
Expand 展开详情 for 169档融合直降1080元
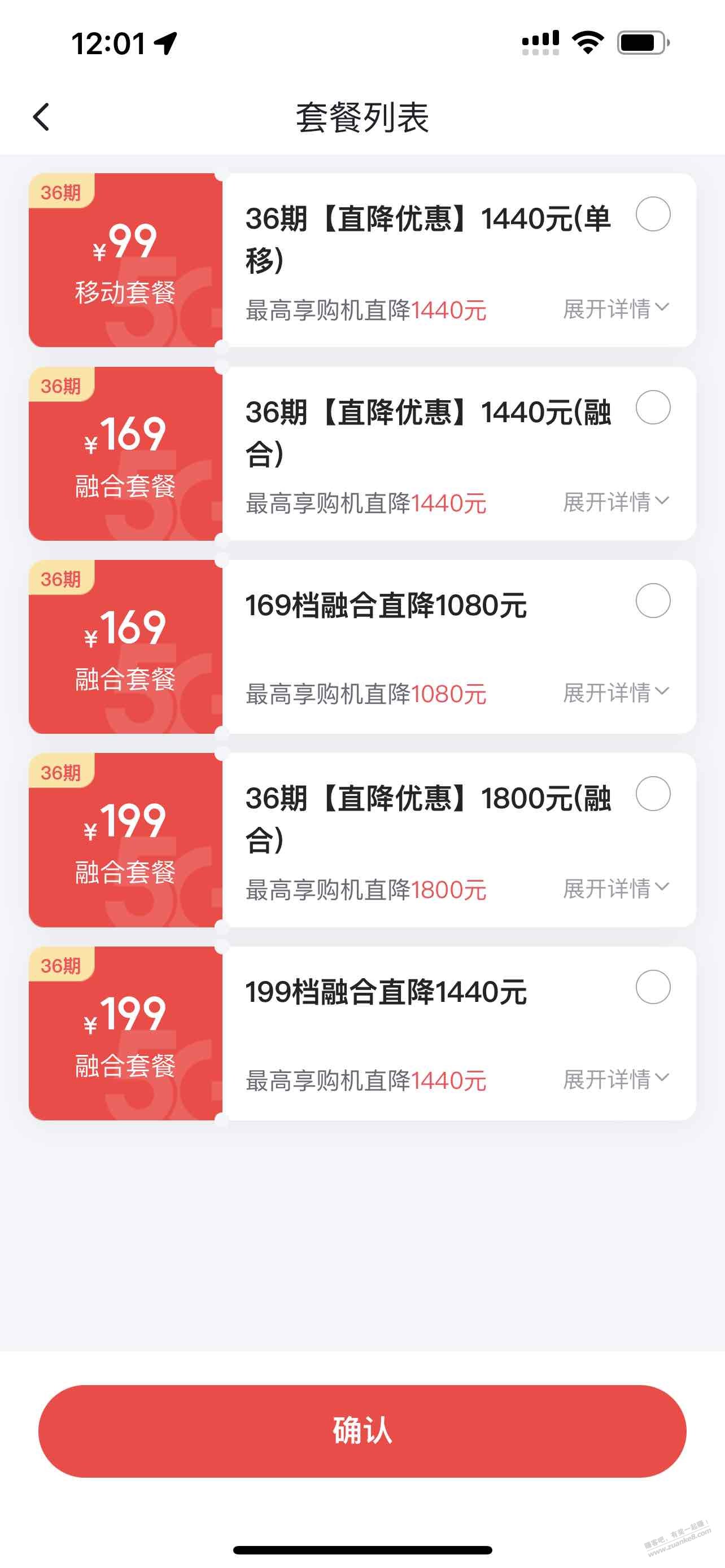[x=615, y=692]
